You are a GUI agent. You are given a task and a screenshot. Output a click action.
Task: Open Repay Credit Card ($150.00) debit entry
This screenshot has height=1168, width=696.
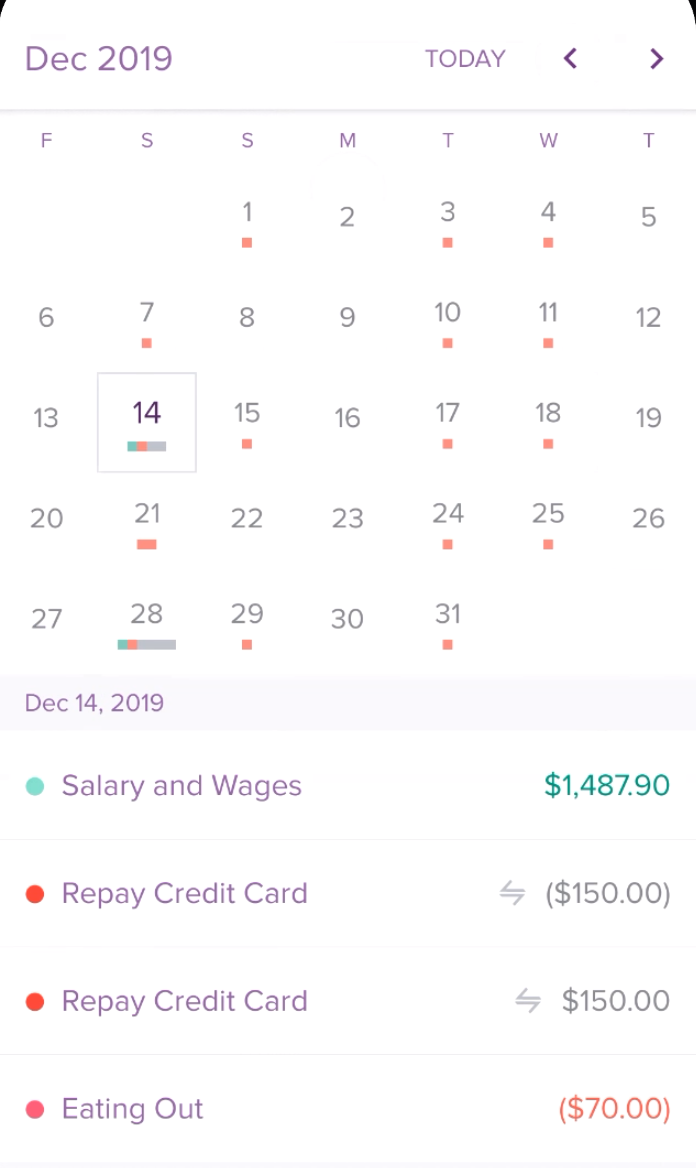click(x=347, y=893)
